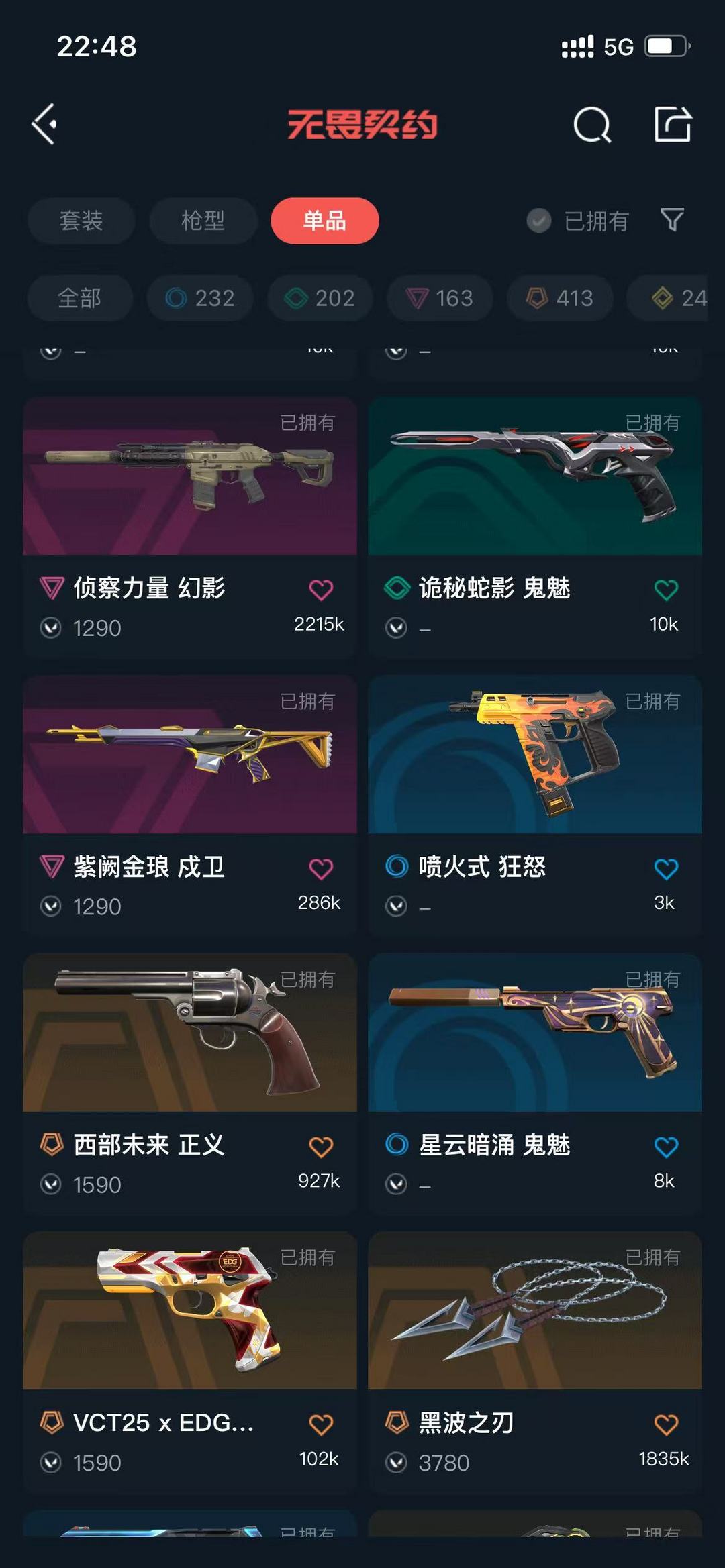Switch to the 套装 tab
The height and width of the screenshot is (1568, 725).
(81, 221)
